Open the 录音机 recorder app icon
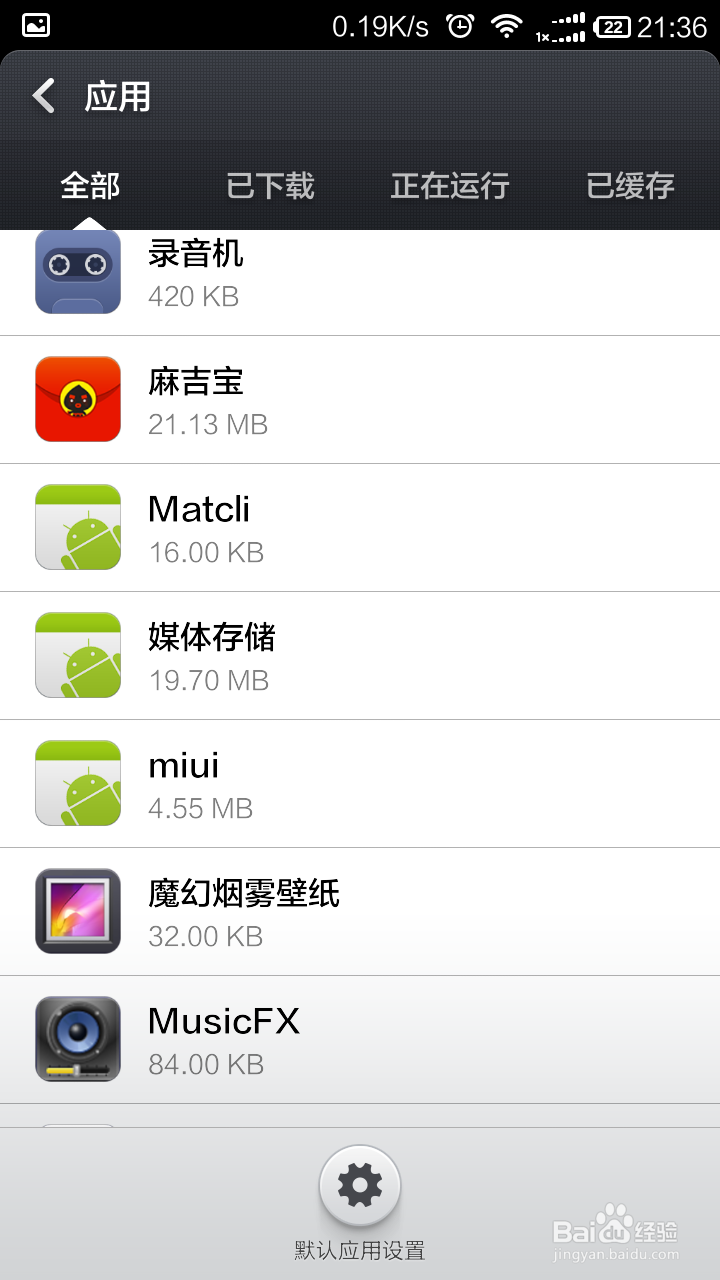The width and height of the screenshot is (720, 1280). click(x=77, y=271)
